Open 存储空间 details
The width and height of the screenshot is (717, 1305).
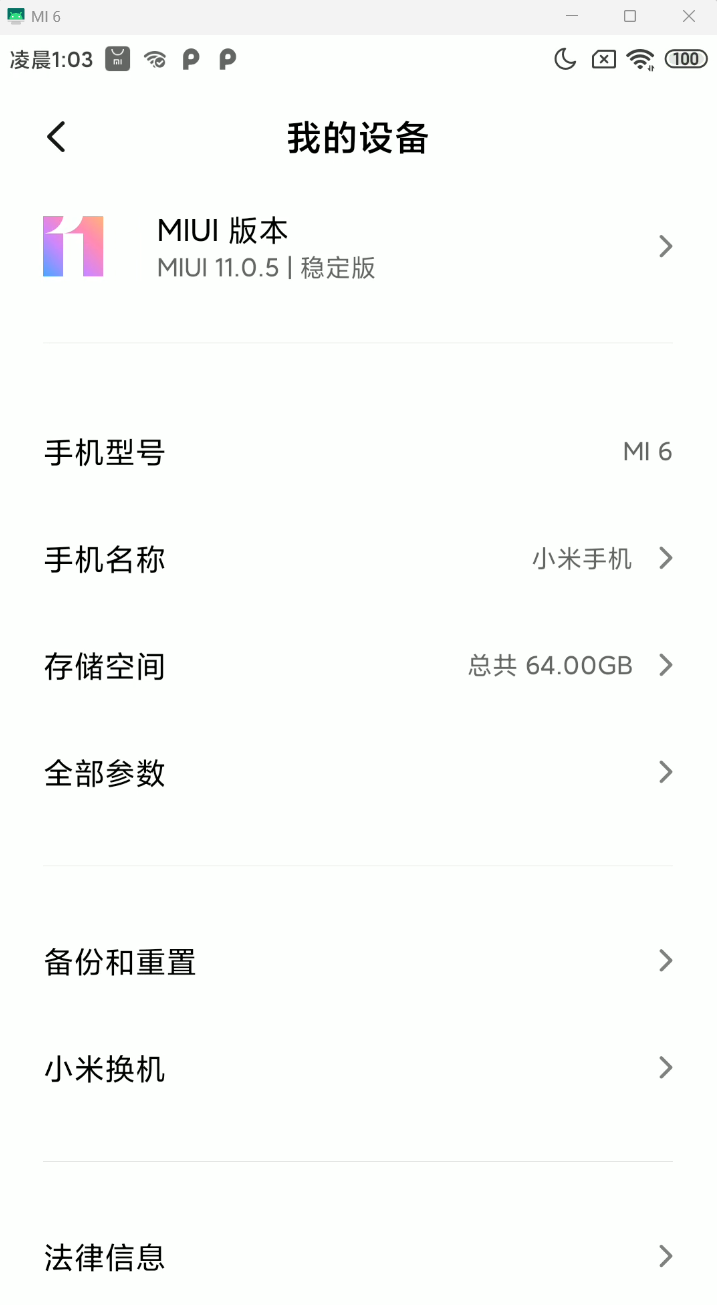[357, 666]
